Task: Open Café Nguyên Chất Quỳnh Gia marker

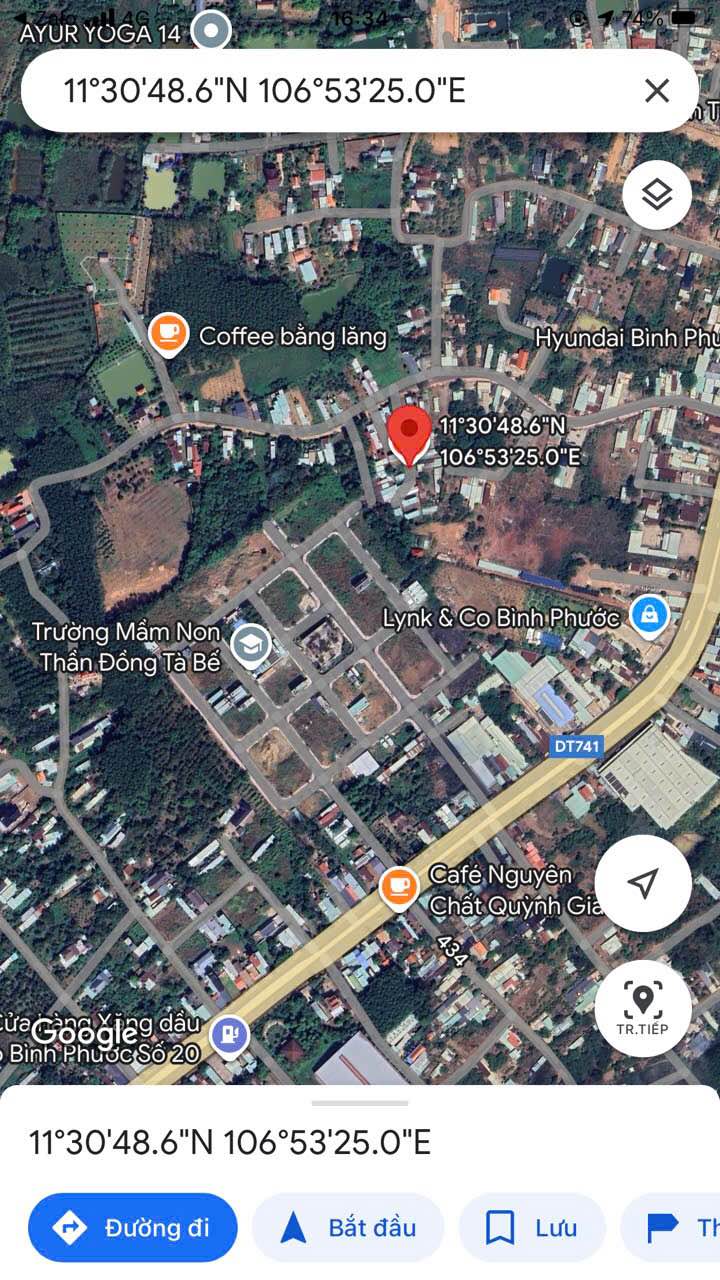Action: 399,888
